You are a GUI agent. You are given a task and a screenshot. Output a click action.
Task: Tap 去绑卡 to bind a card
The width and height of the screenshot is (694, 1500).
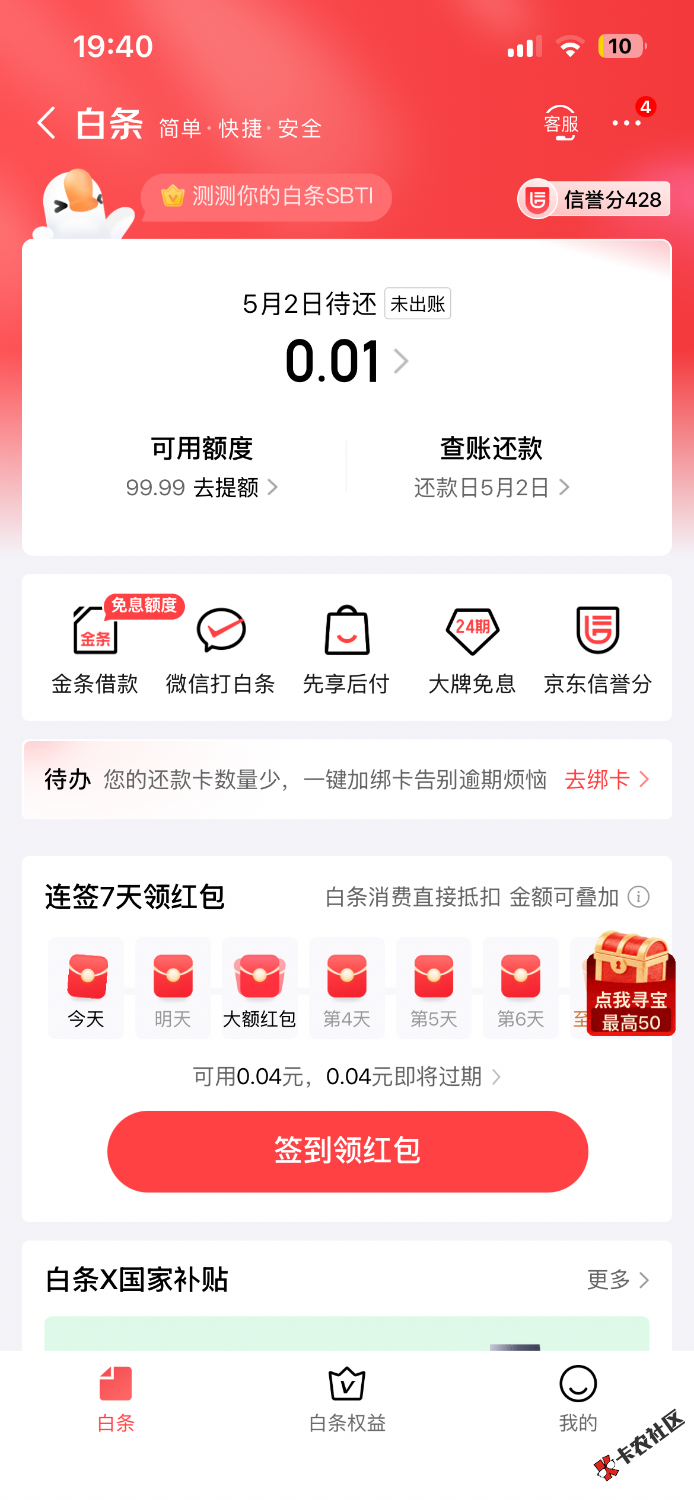point(607,780)
